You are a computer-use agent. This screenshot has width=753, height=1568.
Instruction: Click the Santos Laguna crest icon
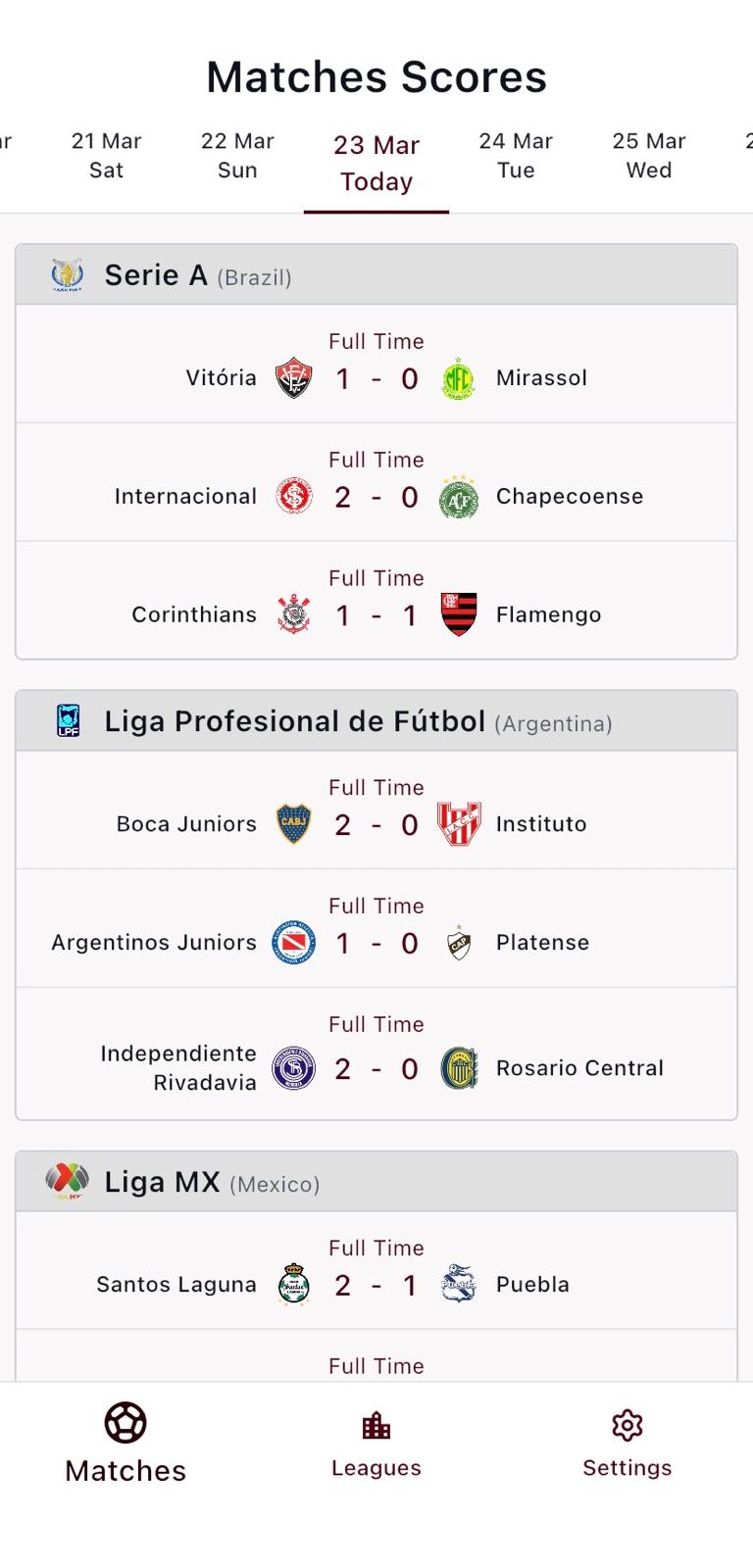[293, 1284]
